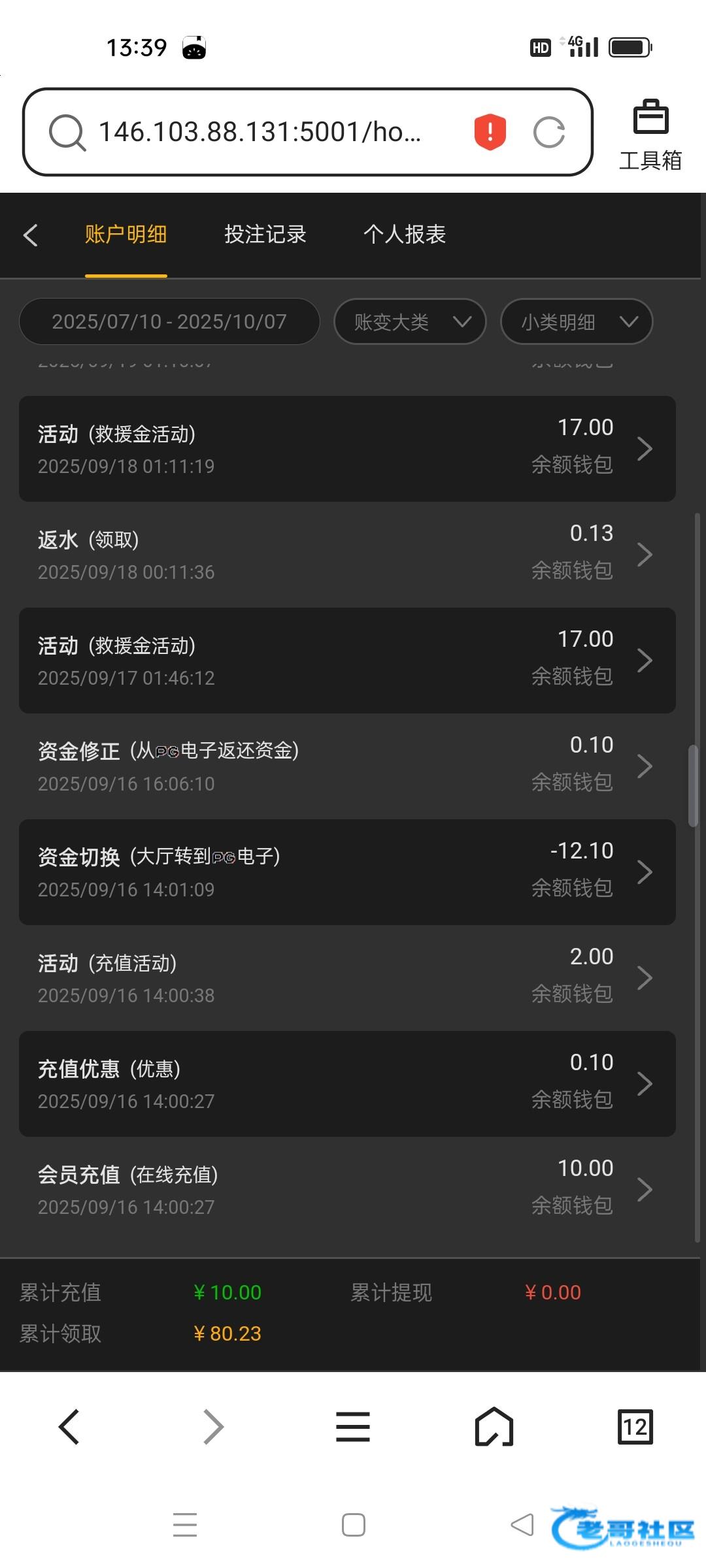Viewport: 706px width, 1568px height.
Task: Go to the browser home page
Action: point(494,1426)
